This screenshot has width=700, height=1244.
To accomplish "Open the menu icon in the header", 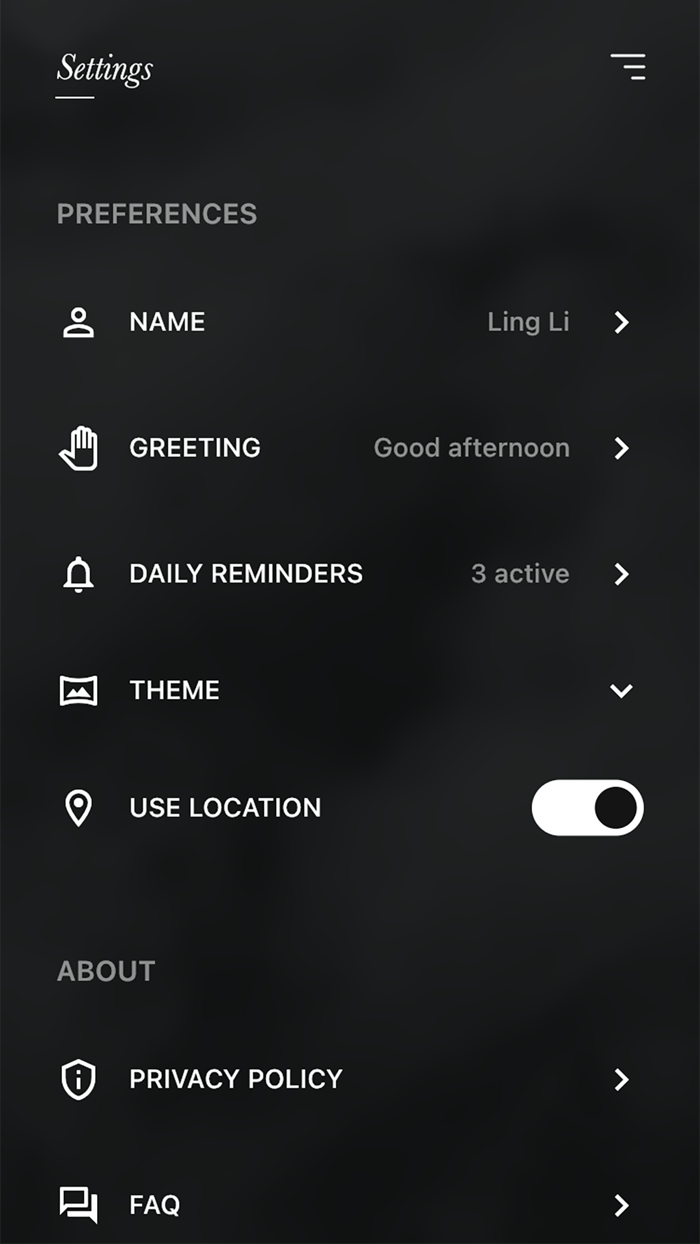I will click(628, 66).
